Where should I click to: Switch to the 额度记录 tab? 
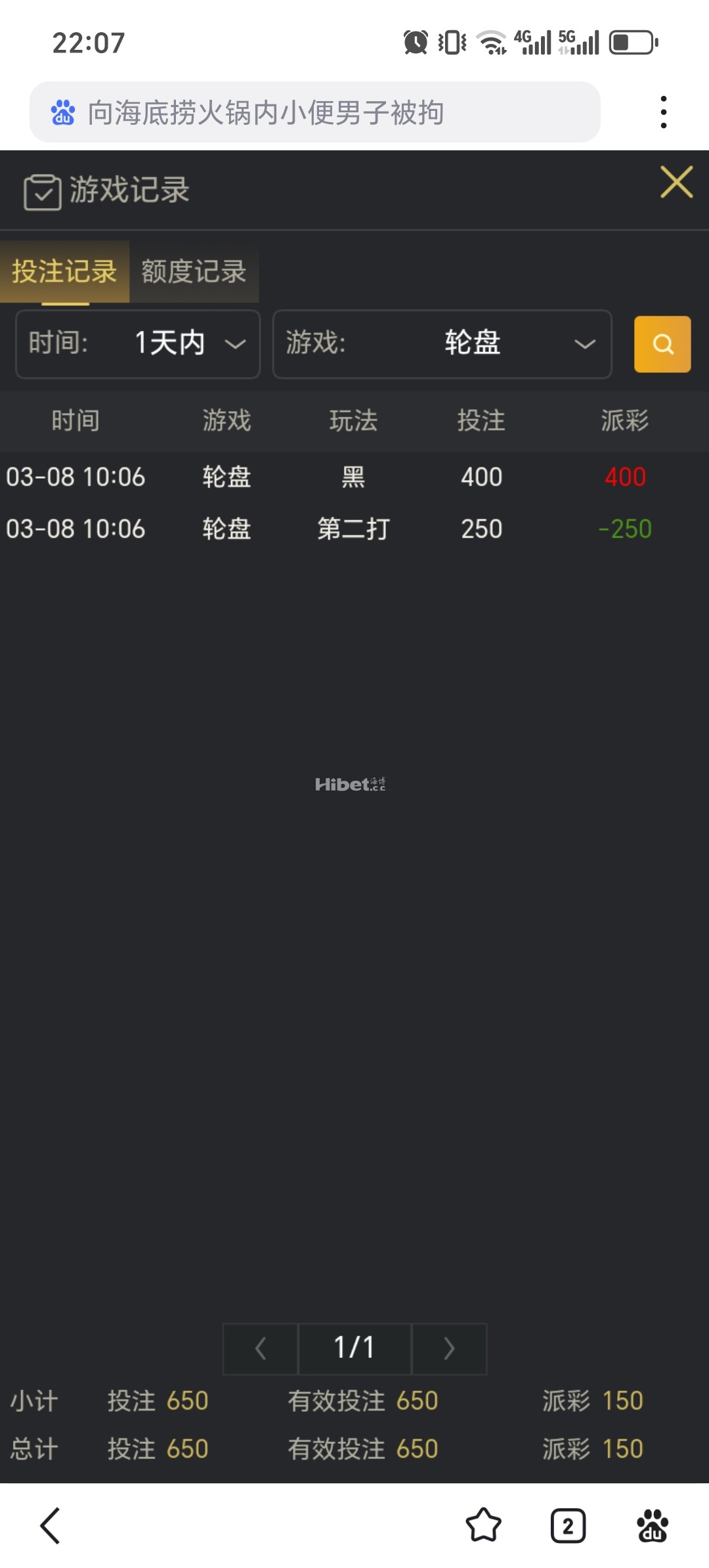194,272
